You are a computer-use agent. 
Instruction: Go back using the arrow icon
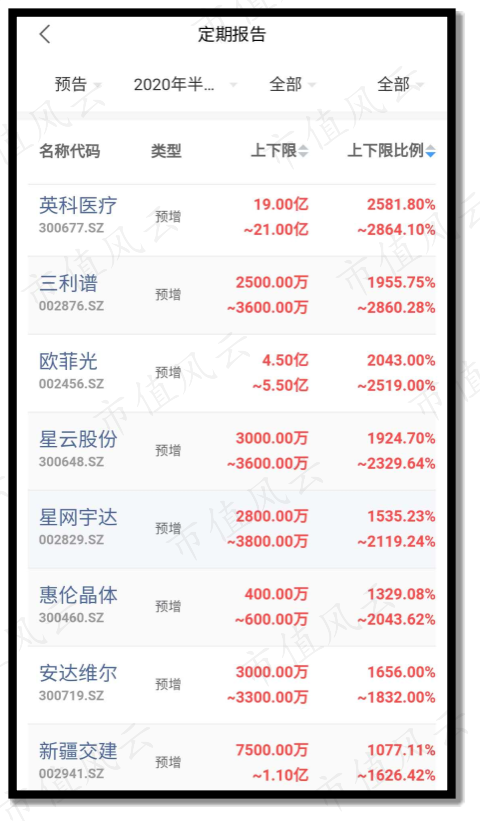tap(45, 35)
